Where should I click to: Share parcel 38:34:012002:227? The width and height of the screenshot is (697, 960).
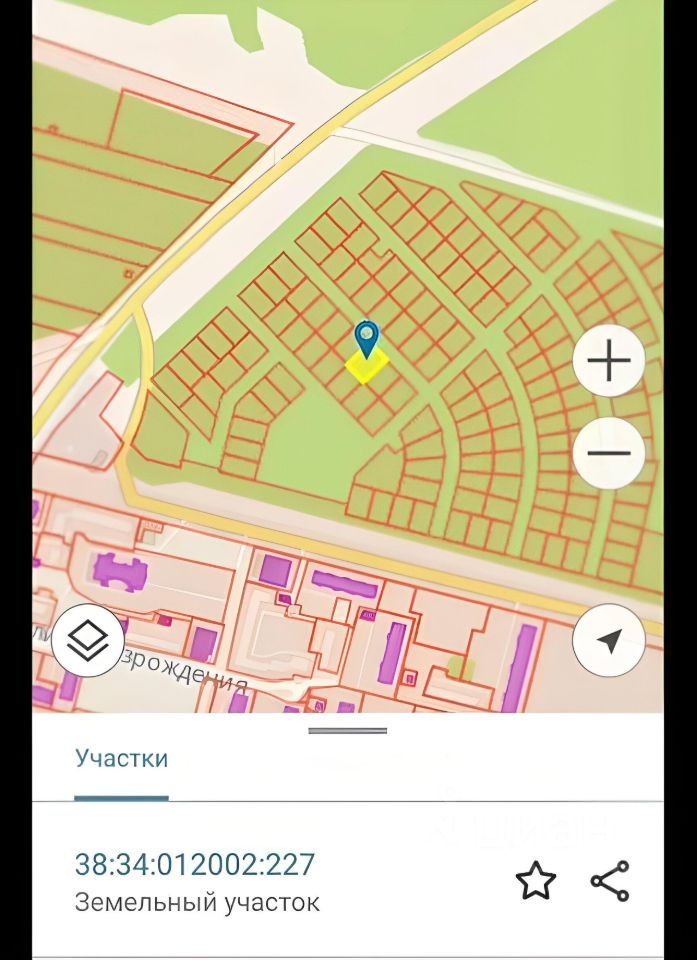(x=609, y=881)
